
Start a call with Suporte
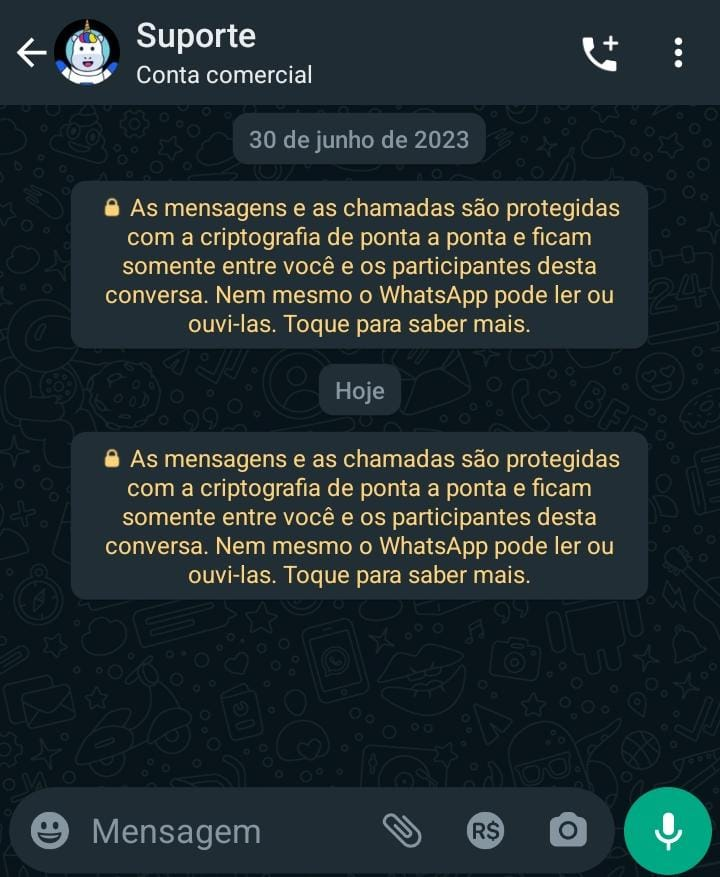click(600, 53)
